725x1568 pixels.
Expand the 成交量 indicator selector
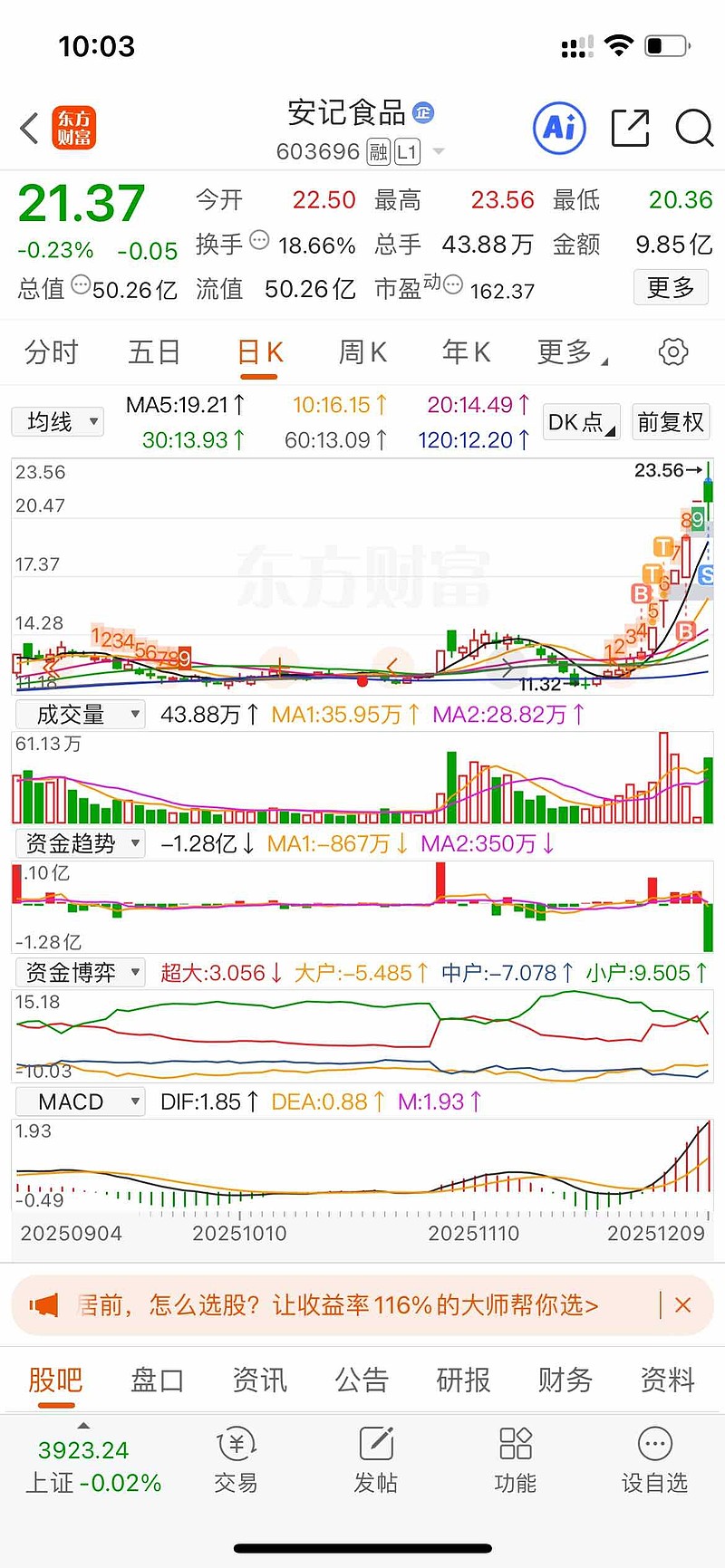tap(79, 714)
